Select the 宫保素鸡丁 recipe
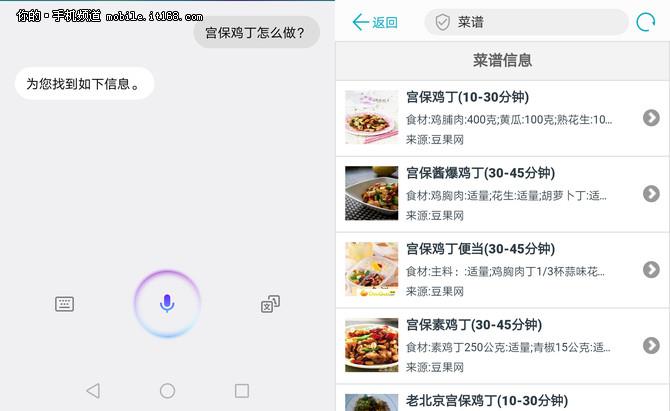 502,346
